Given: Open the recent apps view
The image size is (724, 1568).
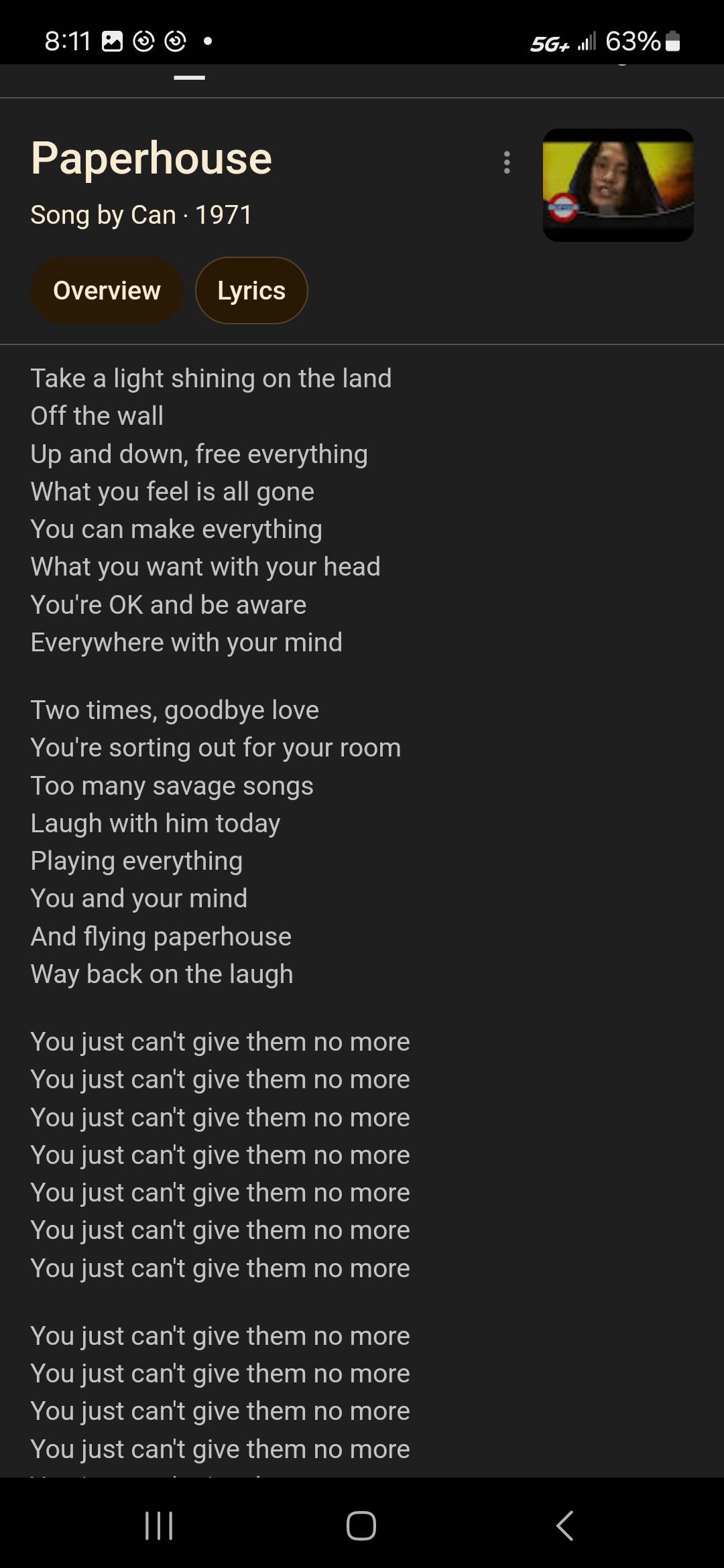Looking at the screenshot, I should 159,1526.
